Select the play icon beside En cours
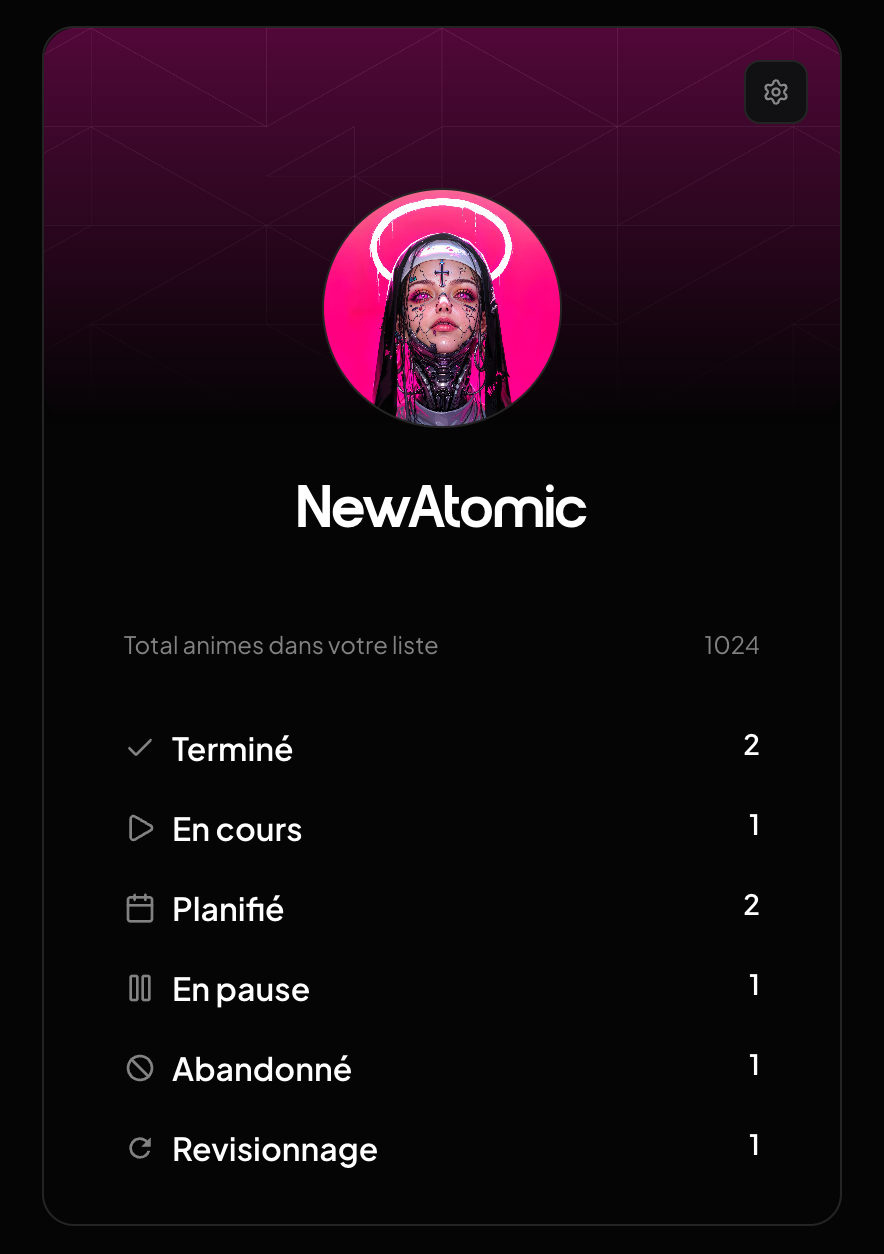The height and width of the screenshot is (1254, 884). tap(140, 828)
